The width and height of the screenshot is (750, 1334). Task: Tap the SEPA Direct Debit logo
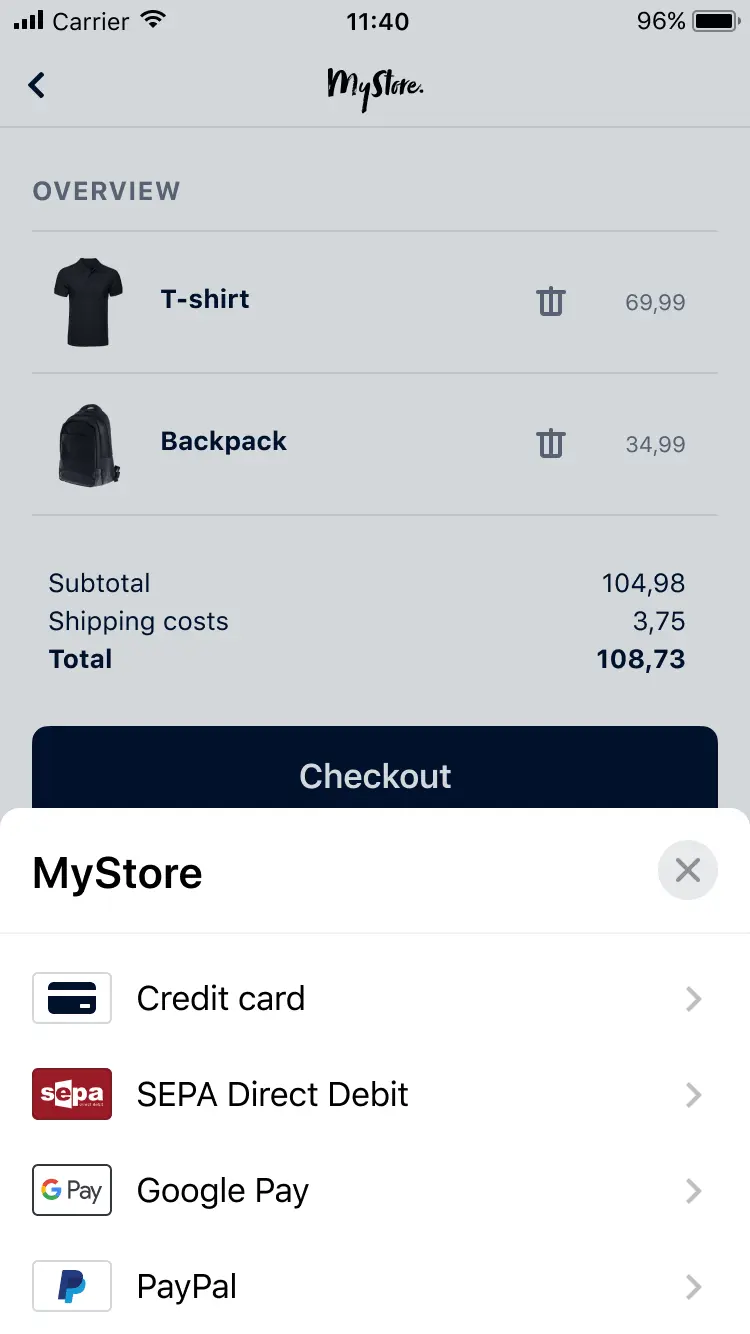click(71, 1094)
